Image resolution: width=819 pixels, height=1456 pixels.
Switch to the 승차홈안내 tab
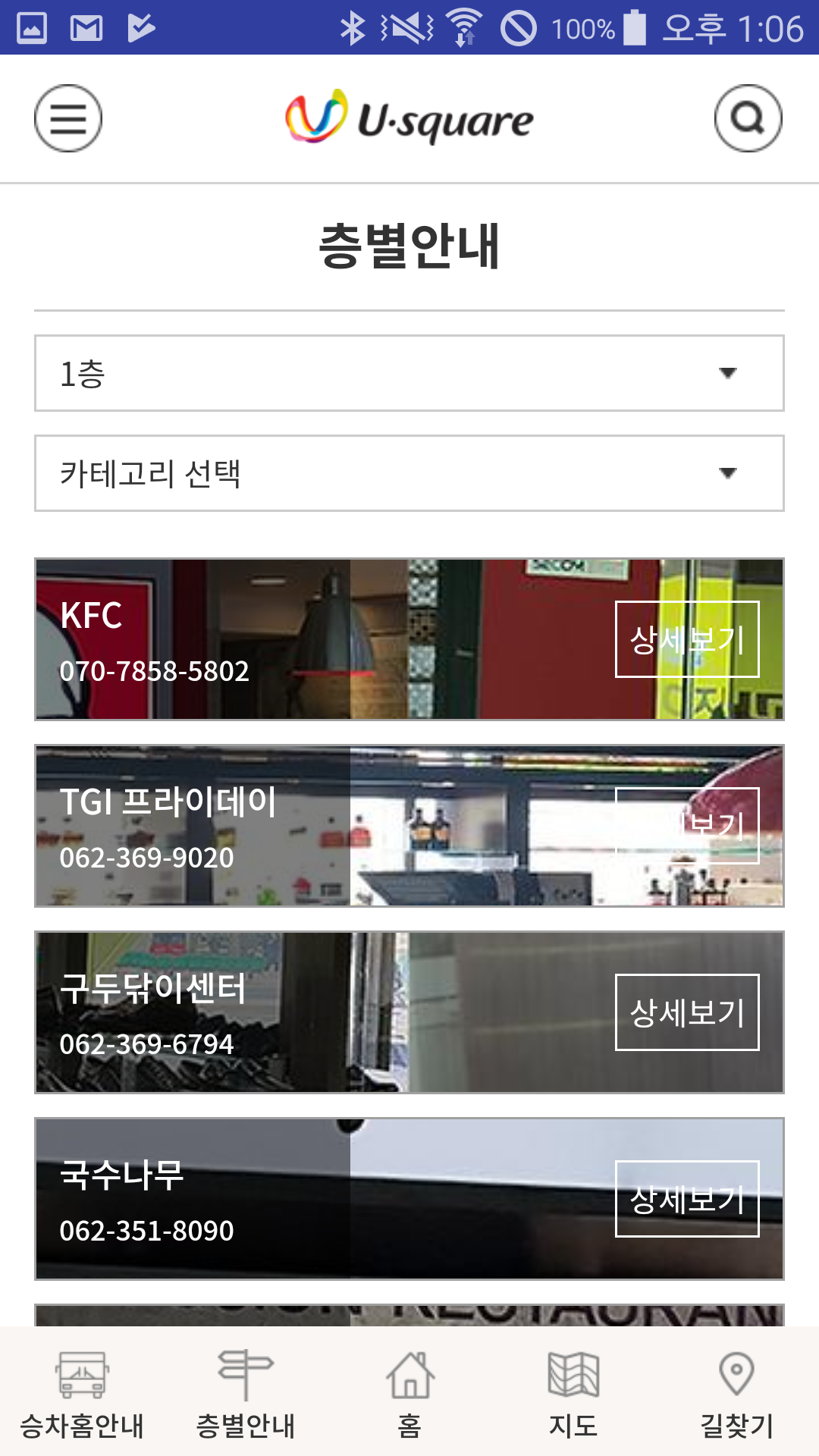click(x=82, y=1394)
